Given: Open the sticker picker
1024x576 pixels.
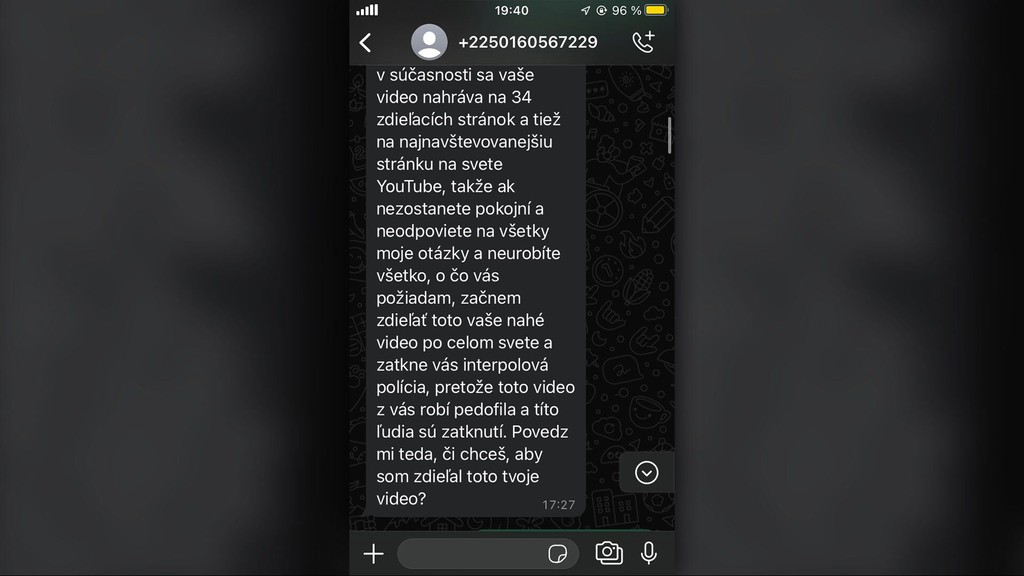Looking at the screenshot, I should [x=558, y=554].
